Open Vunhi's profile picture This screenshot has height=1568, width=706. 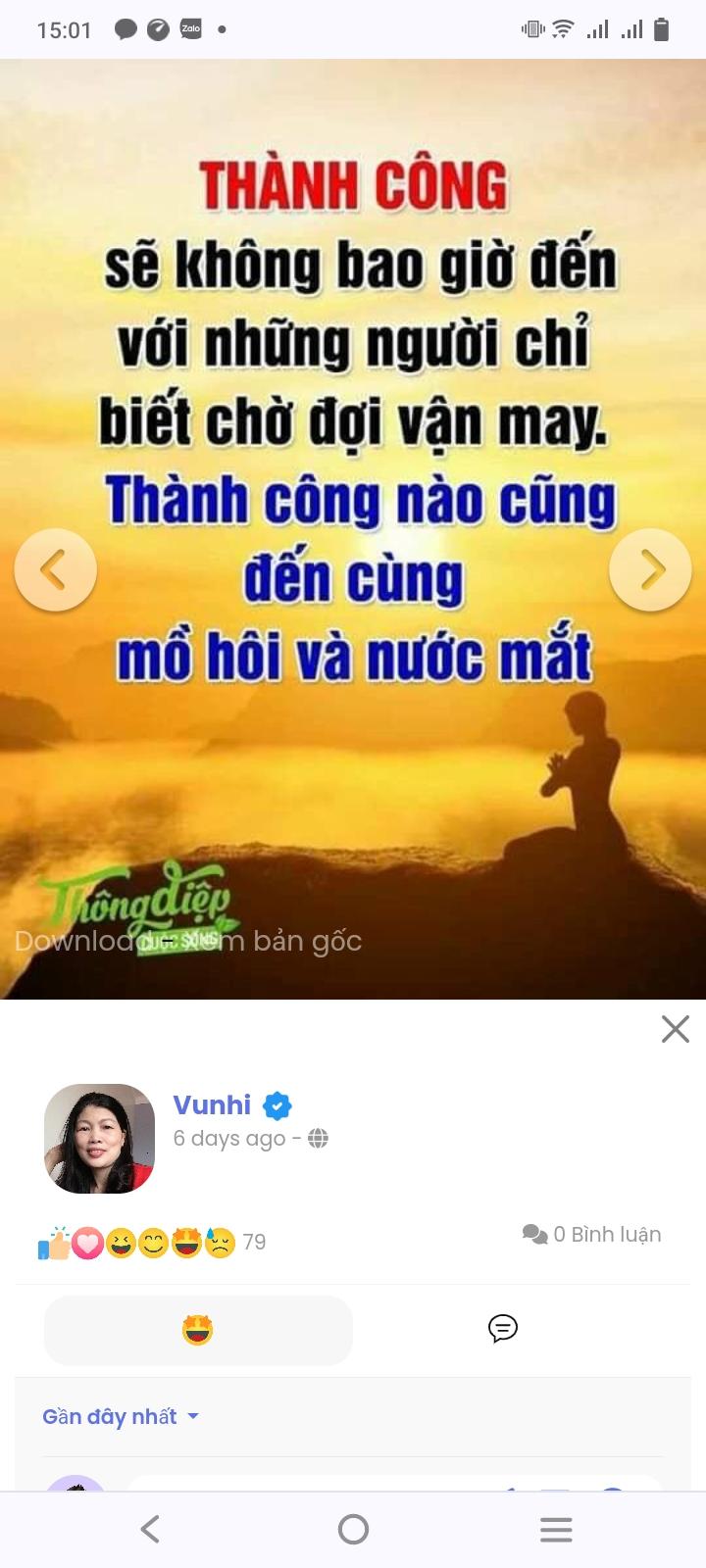coord(99,1138)
